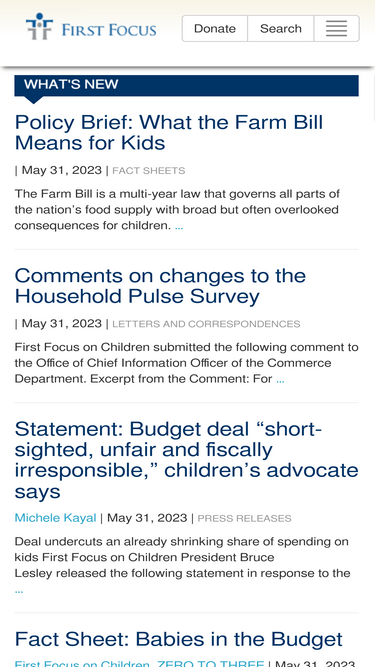Read more of the Household Pulse comment

pyautogui.click(x=280, y=379)
